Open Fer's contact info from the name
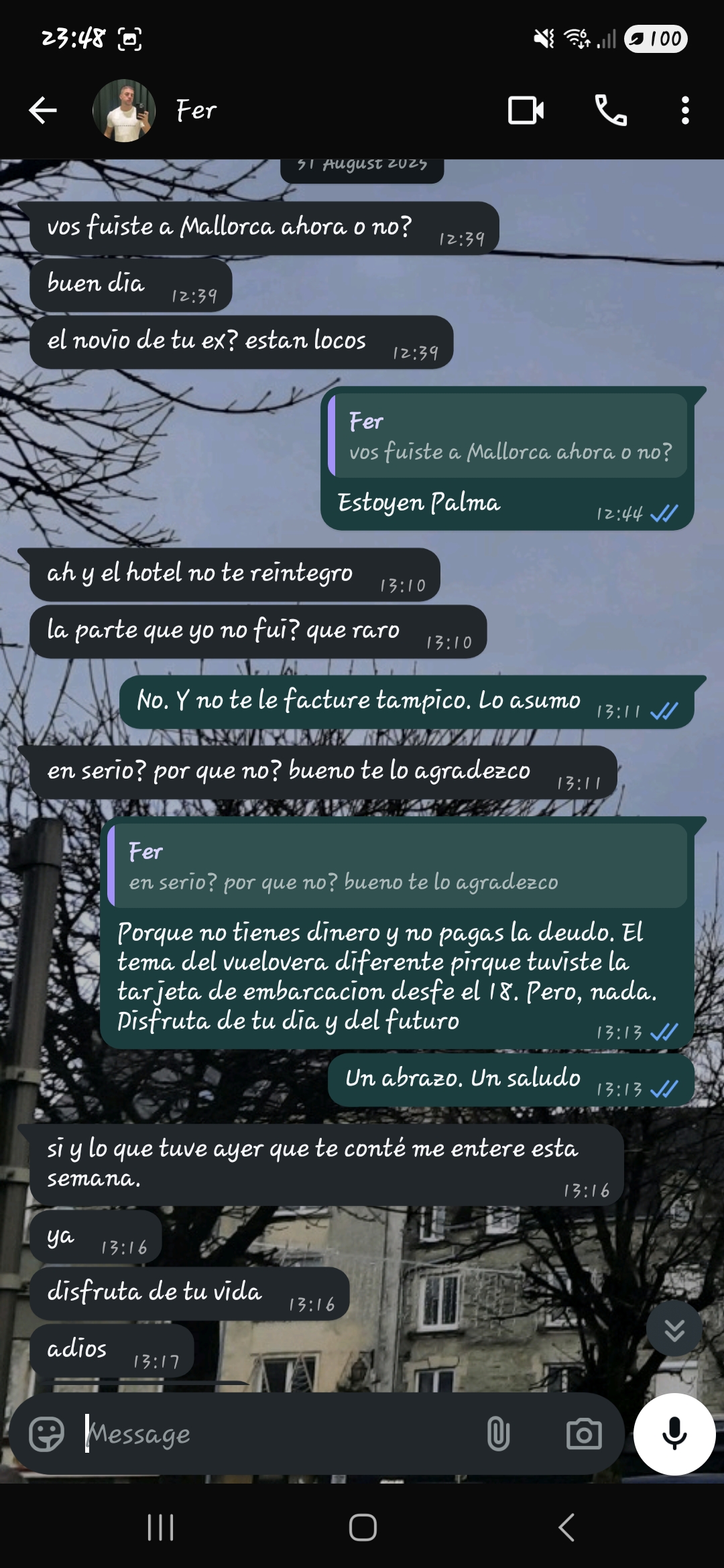724x1568 pixels. 196,111
